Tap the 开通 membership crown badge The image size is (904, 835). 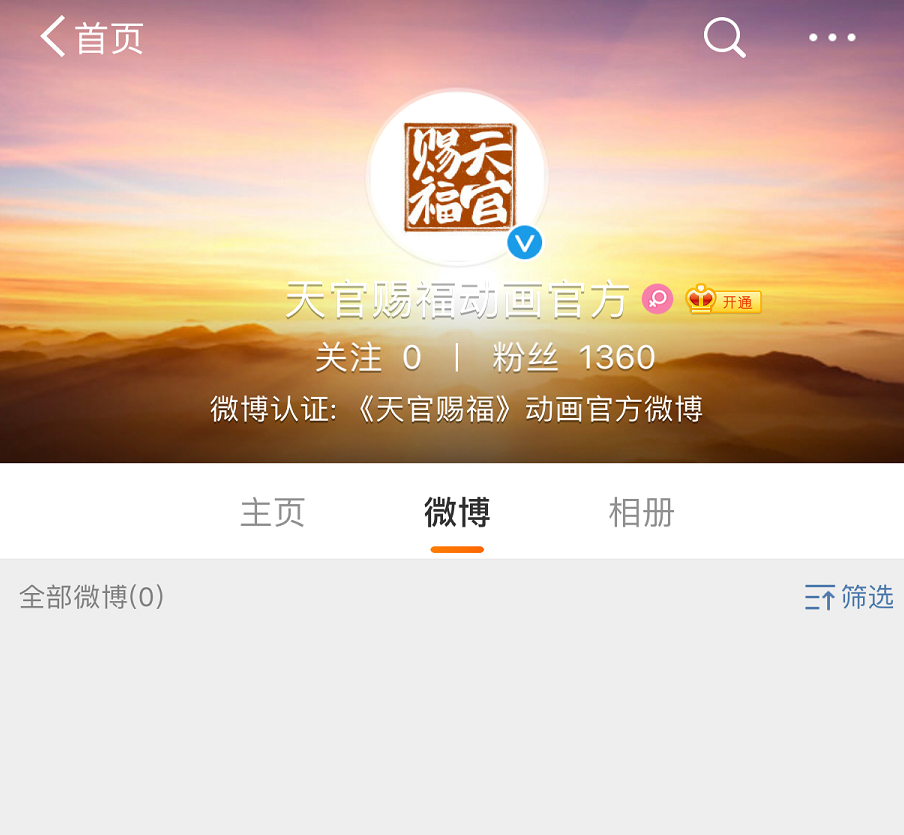tap(724, 300)
